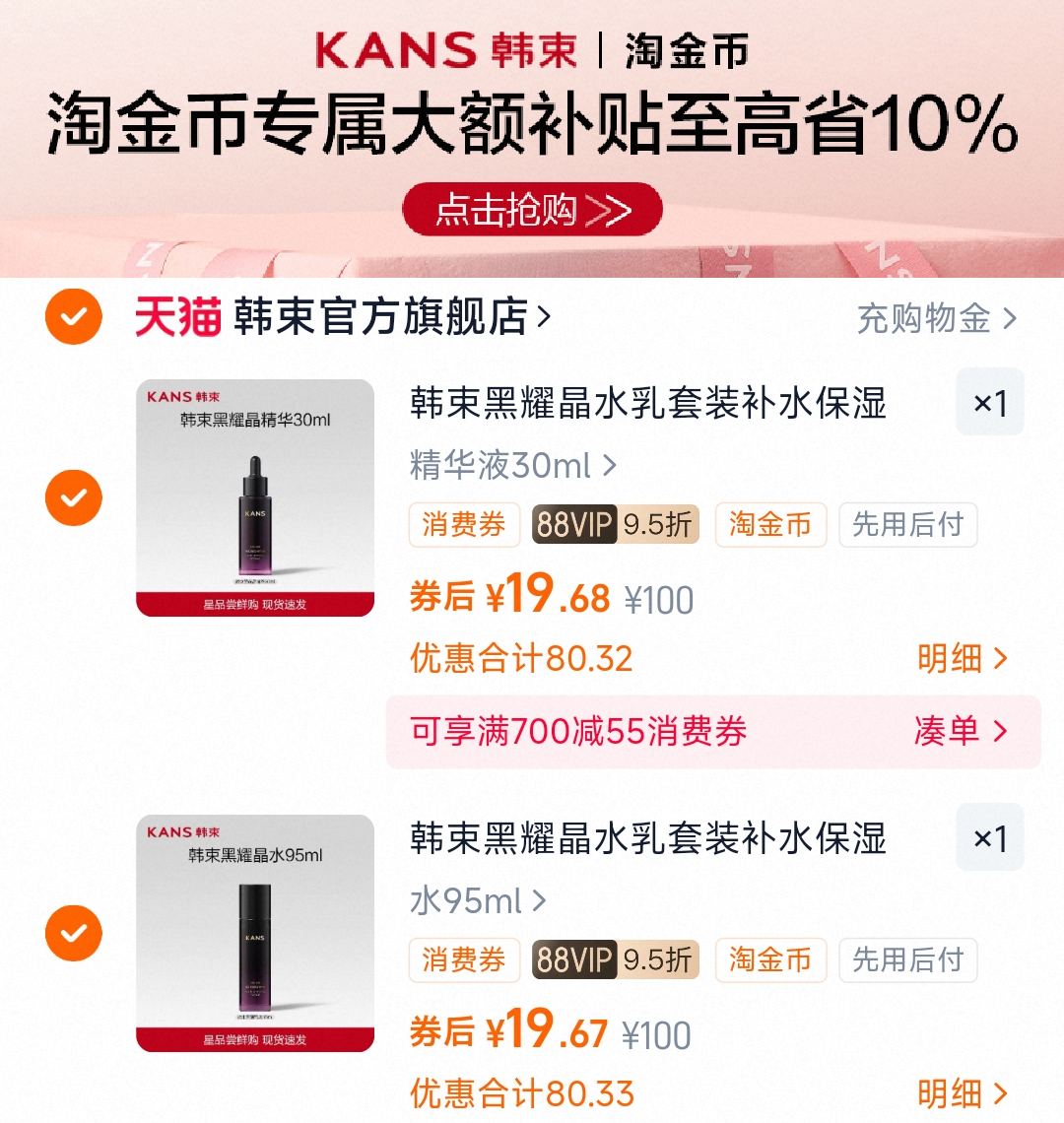
Task: Change the 水95ml variant option
Action: 478,900
